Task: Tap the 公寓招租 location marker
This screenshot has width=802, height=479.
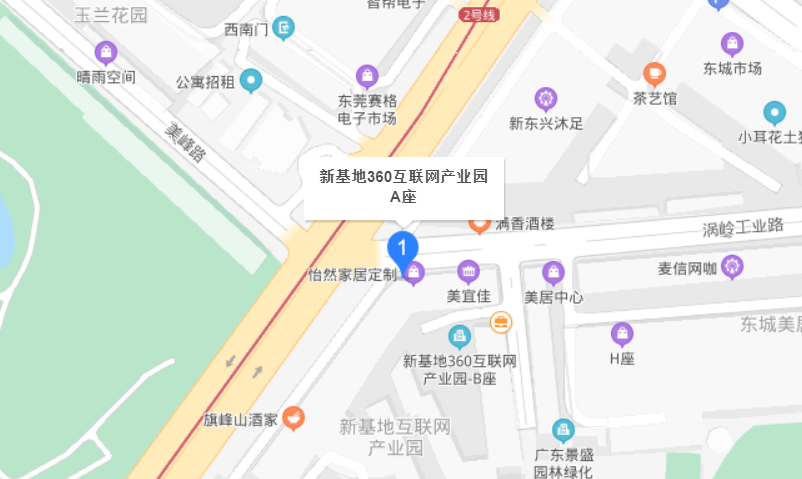Action: click(x=251, y=81)
